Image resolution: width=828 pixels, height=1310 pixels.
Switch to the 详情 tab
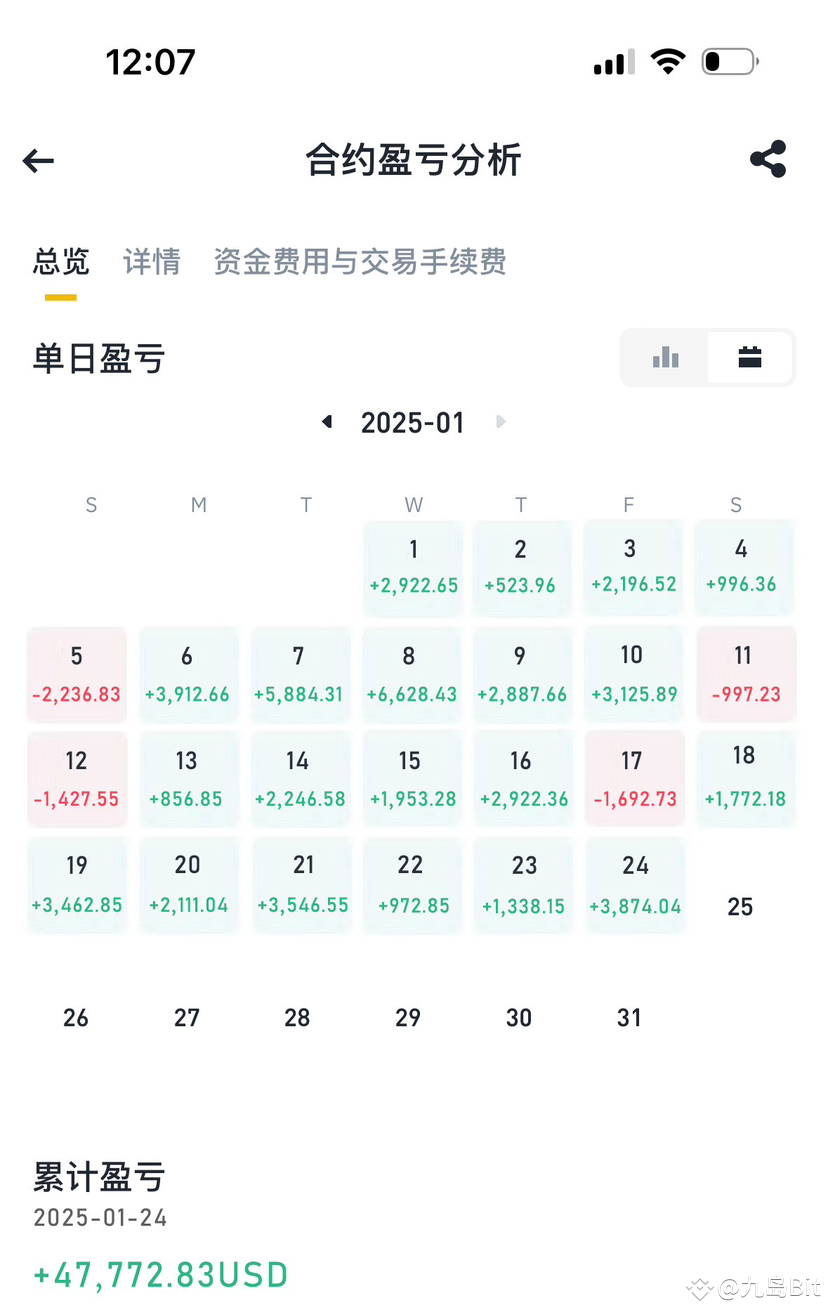(x=151, y=262)
